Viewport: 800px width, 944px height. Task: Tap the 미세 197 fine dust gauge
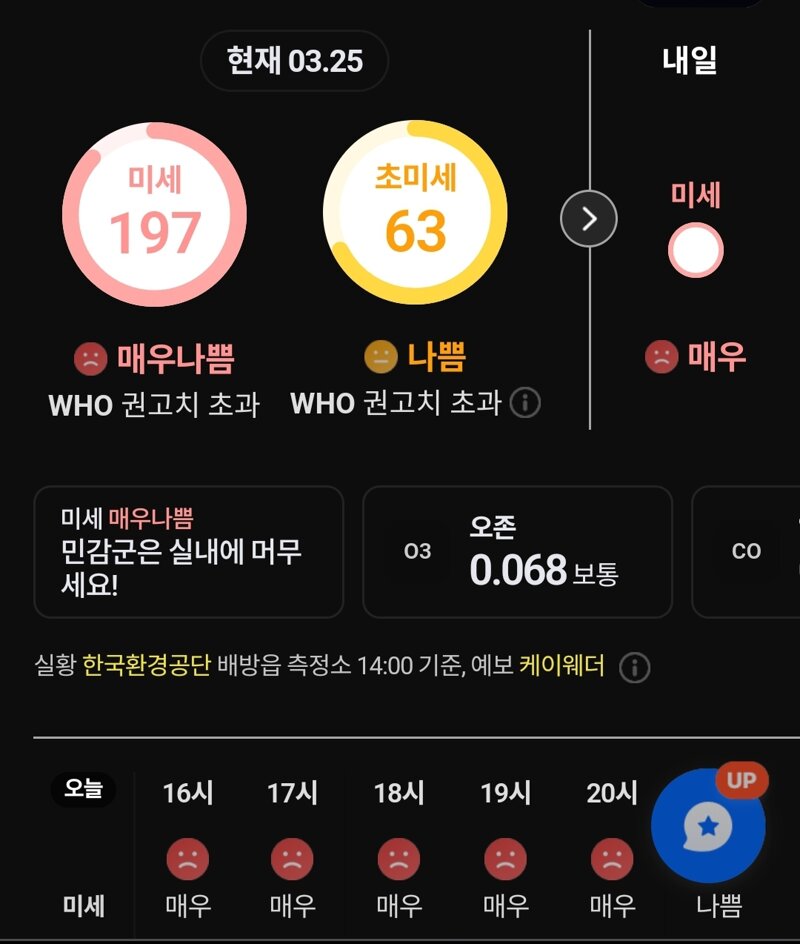tap(154, 213)
